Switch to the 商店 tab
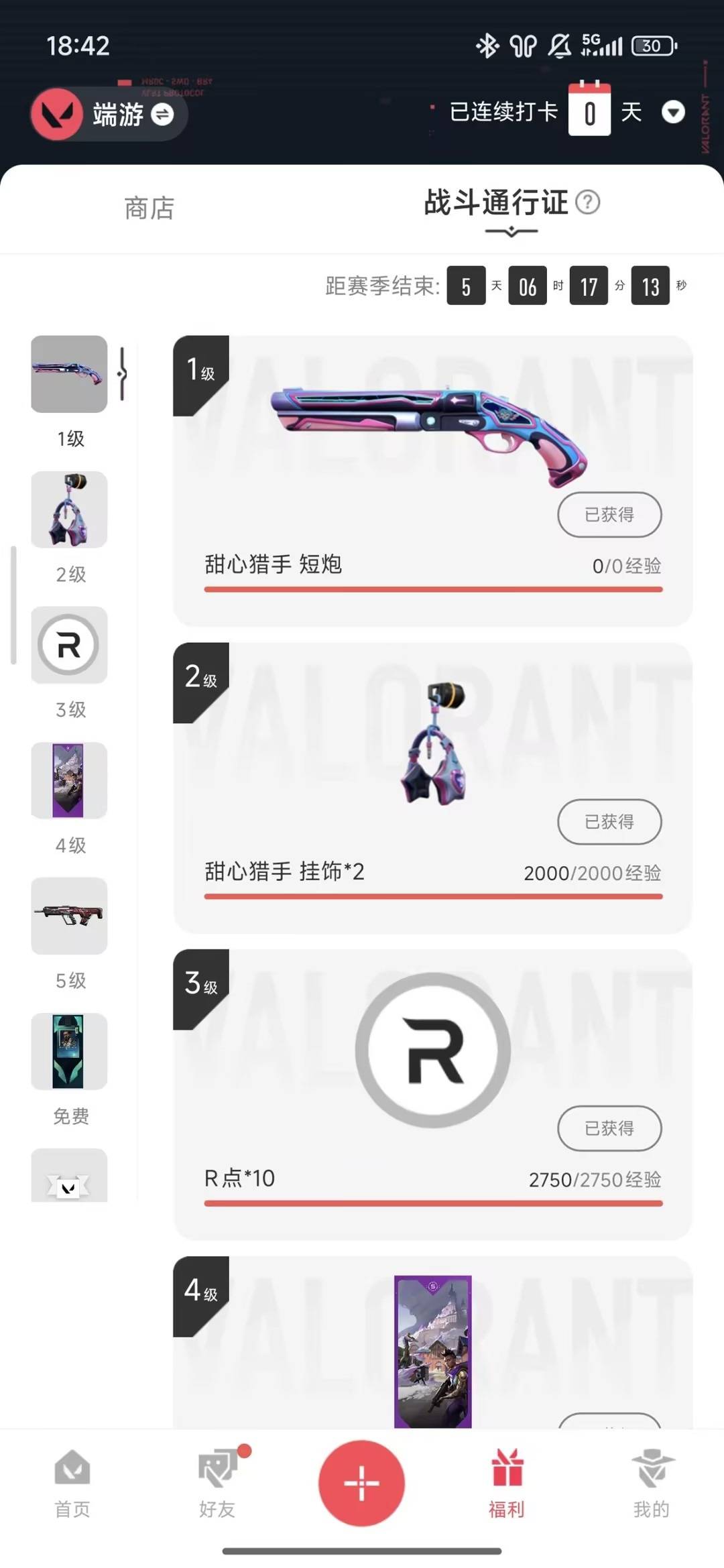 click(x=149, y=208)
